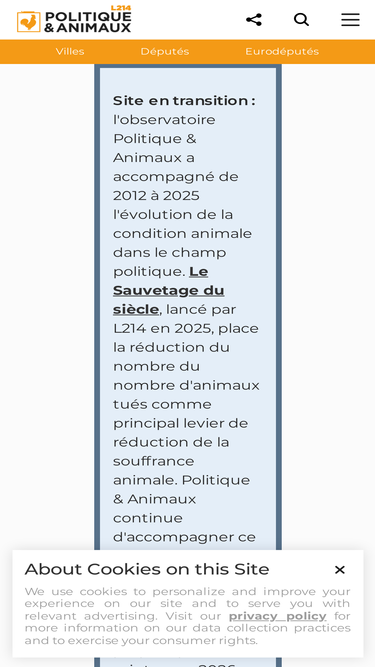
Task: Tap the share icon in the header
Action: pyautogui.click(x=254, y=20)
